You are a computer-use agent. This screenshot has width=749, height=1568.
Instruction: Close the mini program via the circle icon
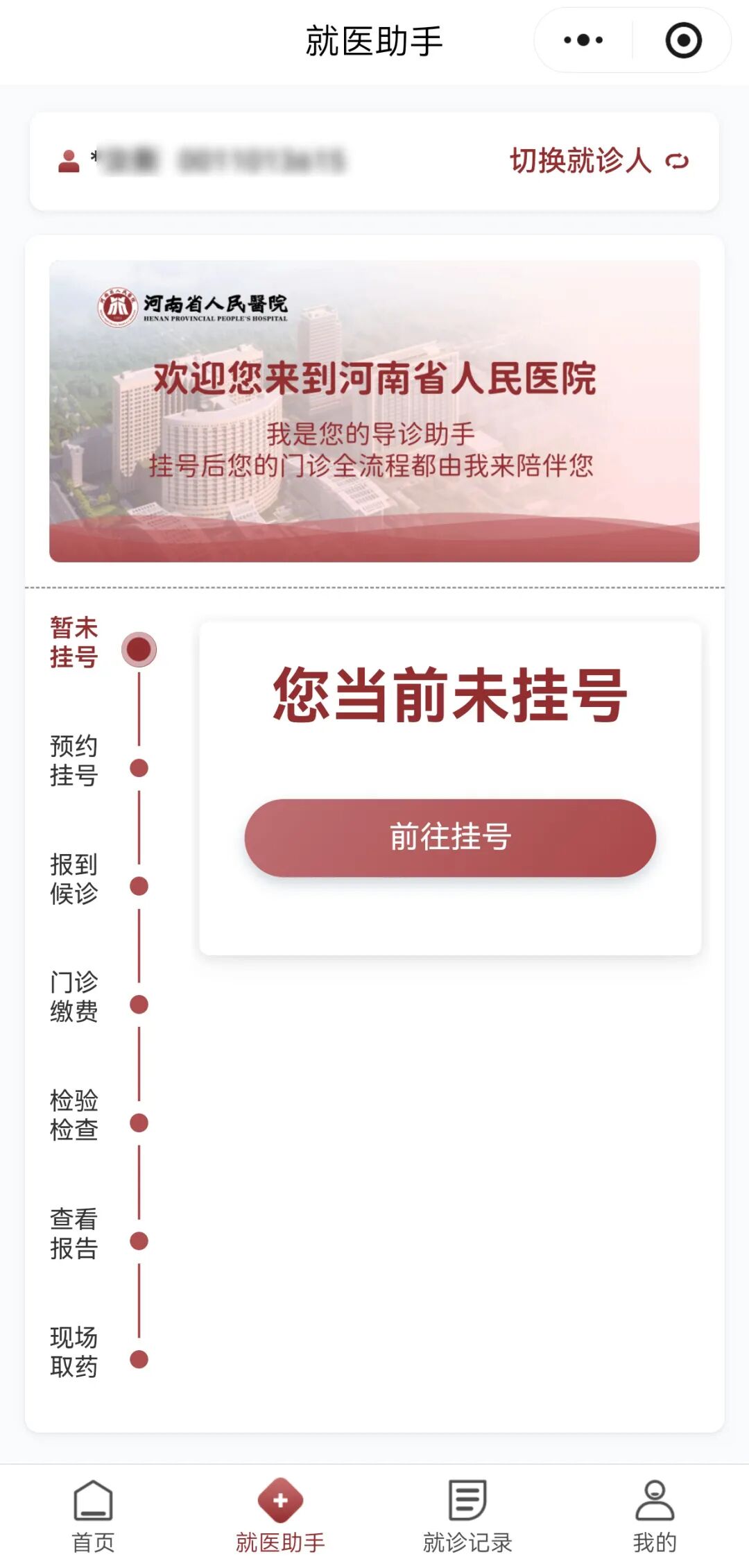click(683, 40)
